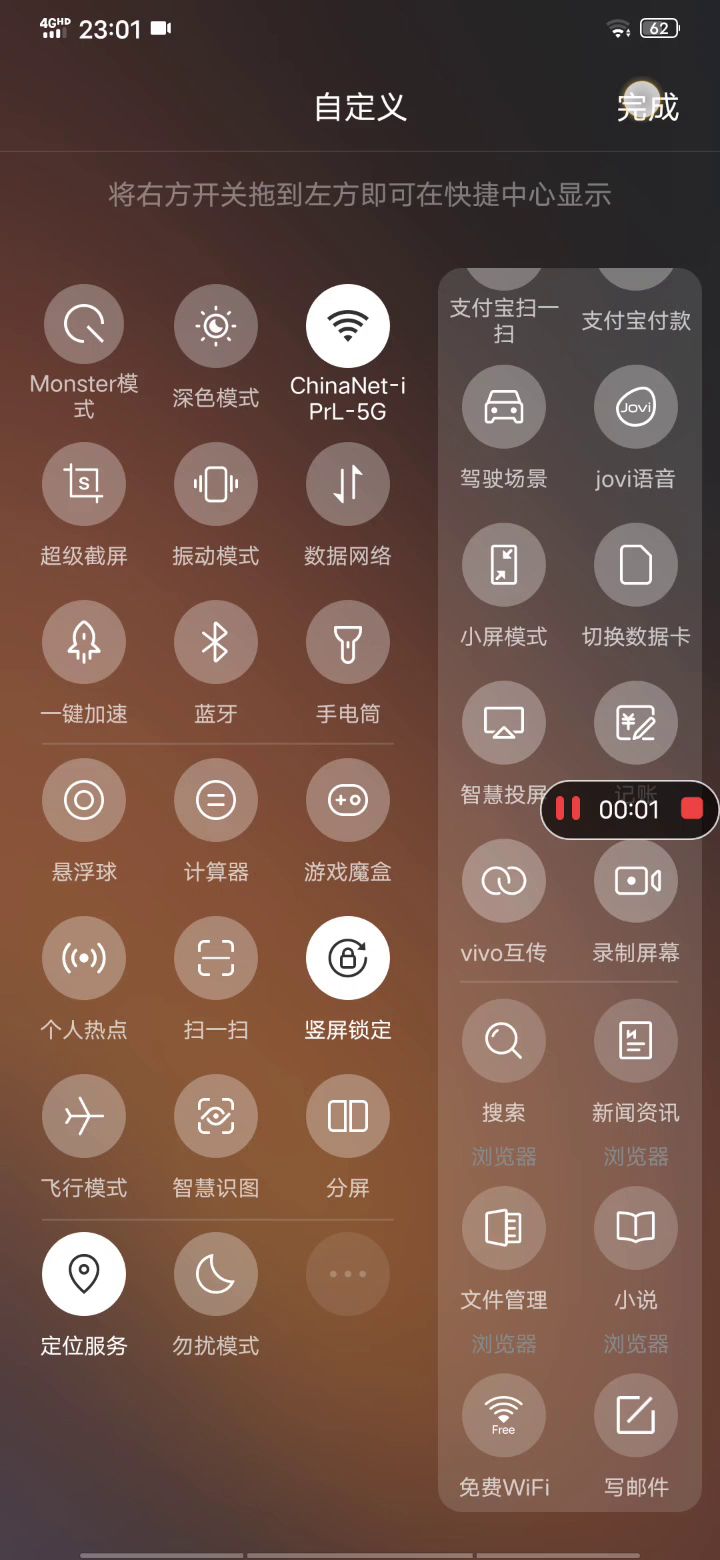Toggle the Monster模式 tile

[x=84, y=326]
